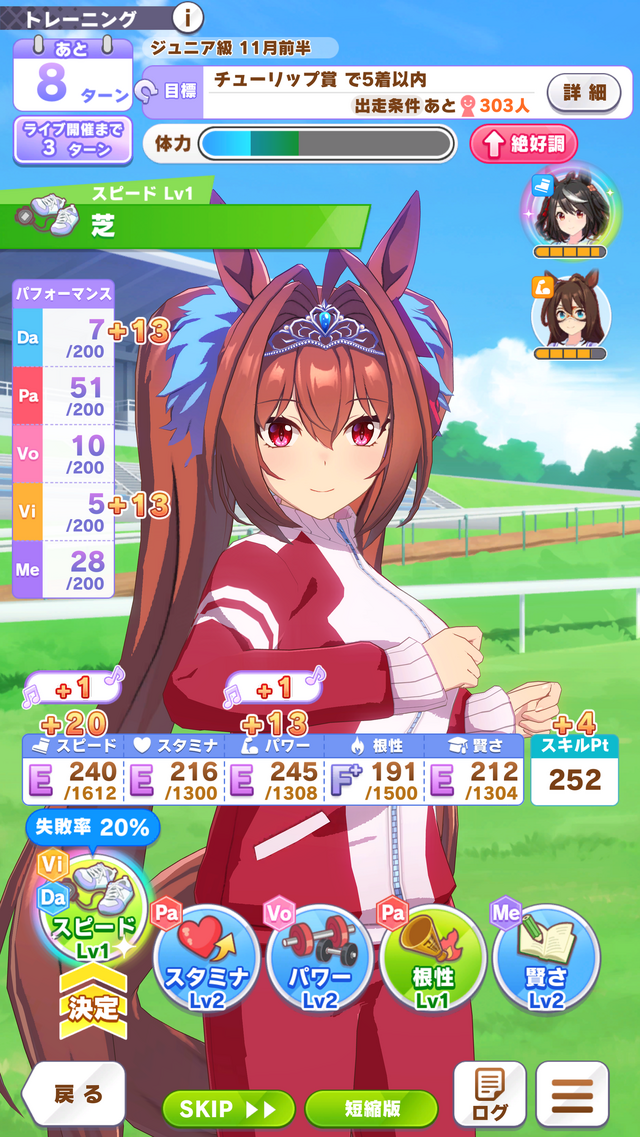Open goal details with 詳細 button

tap(584, 93)
